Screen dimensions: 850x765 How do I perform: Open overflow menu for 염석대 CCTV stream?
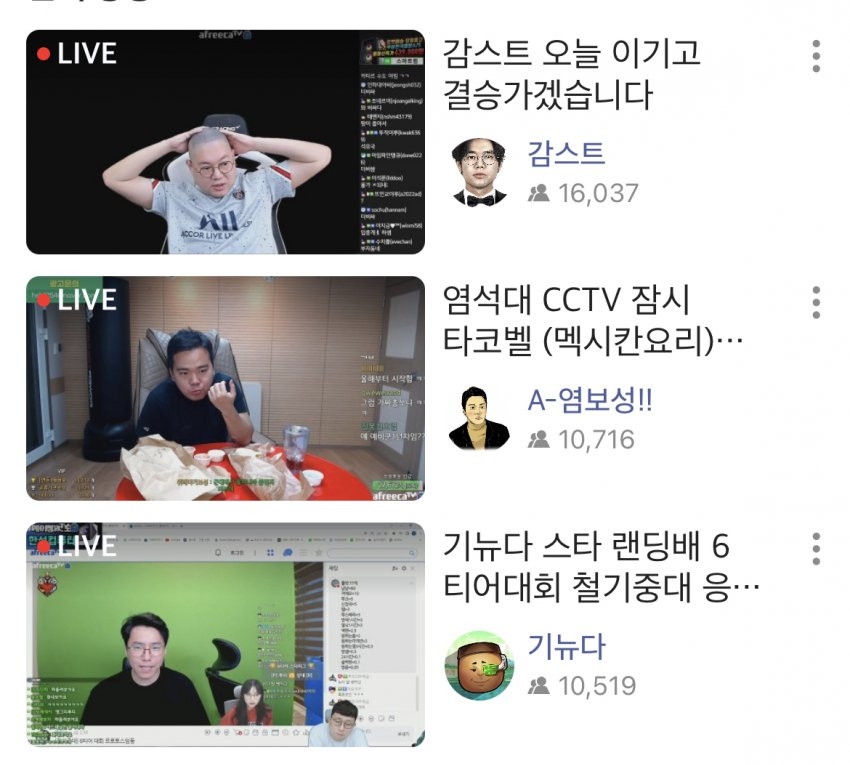tap(817, 302)
